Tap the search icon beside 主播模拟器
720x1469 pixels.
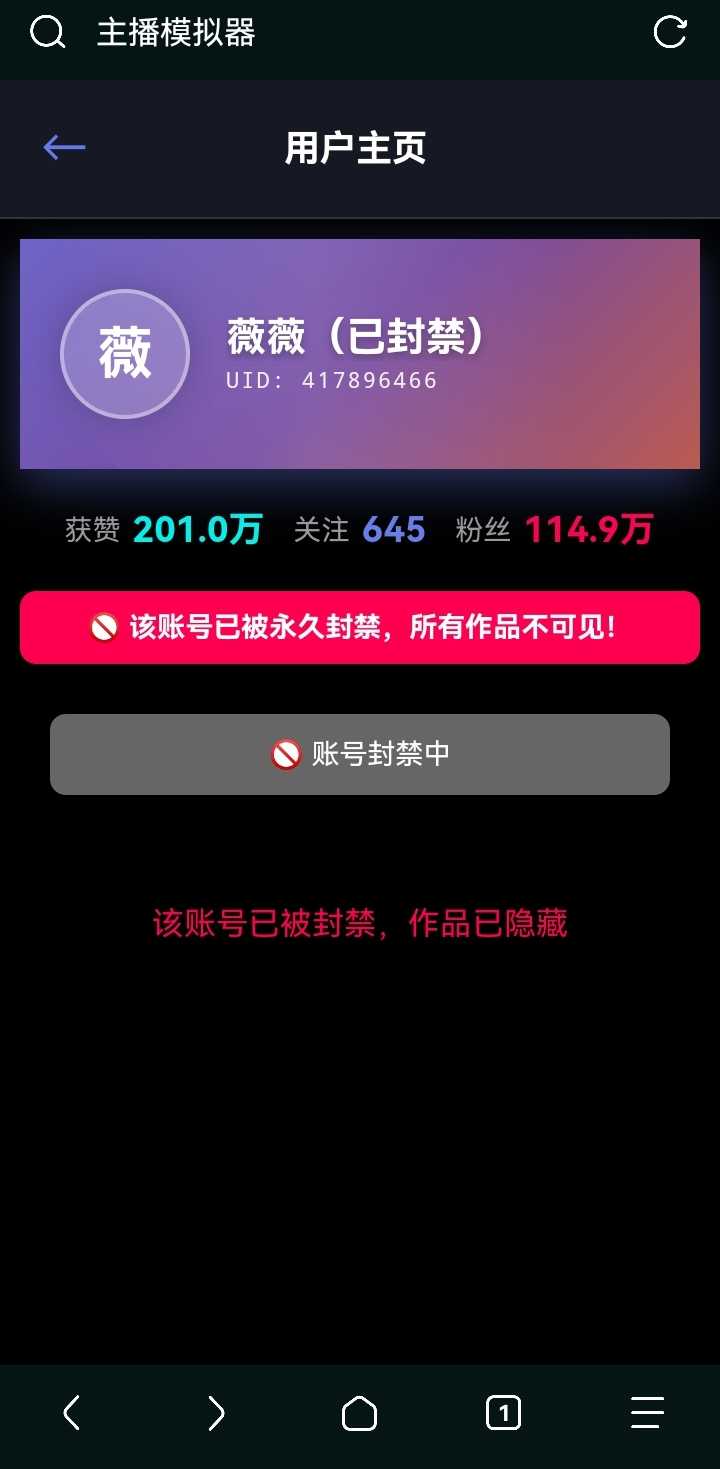[47, 33]
